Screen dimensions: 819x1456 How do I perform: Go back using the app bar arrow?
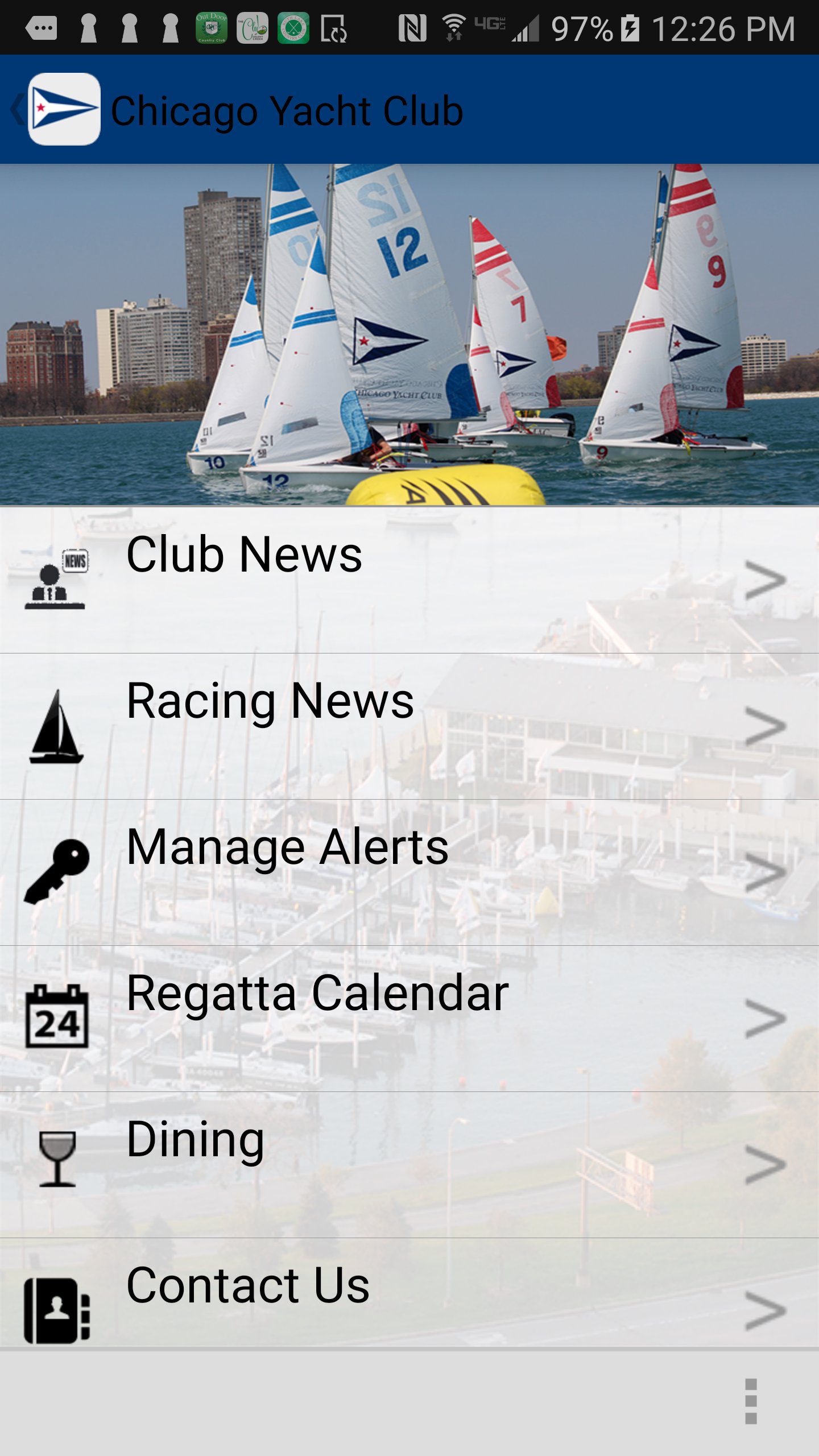point(18,109)
